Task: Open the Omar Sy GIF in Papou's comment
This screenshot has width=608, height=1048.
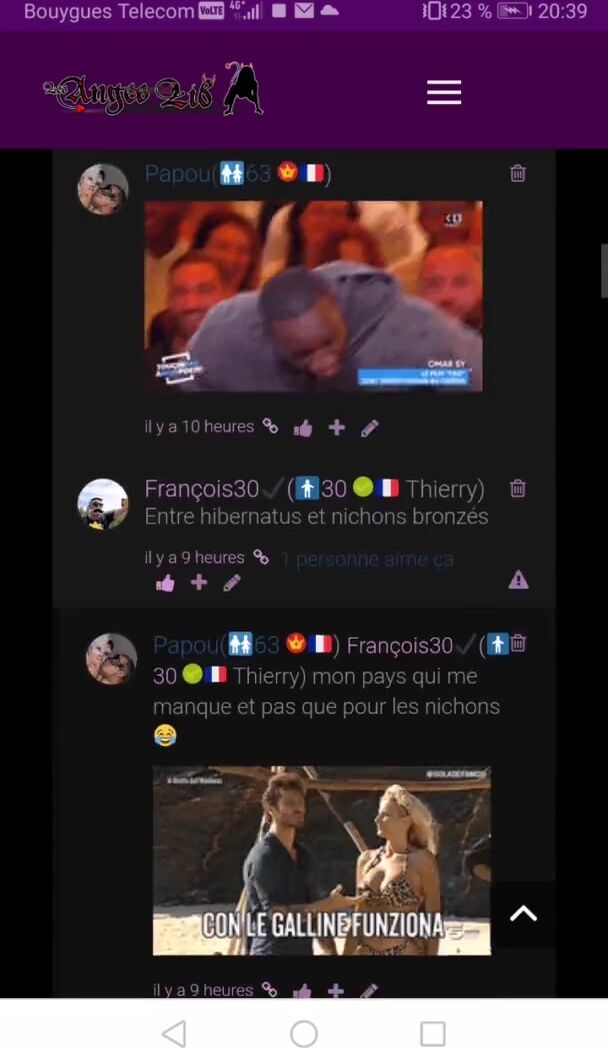Action: [313, 295]
